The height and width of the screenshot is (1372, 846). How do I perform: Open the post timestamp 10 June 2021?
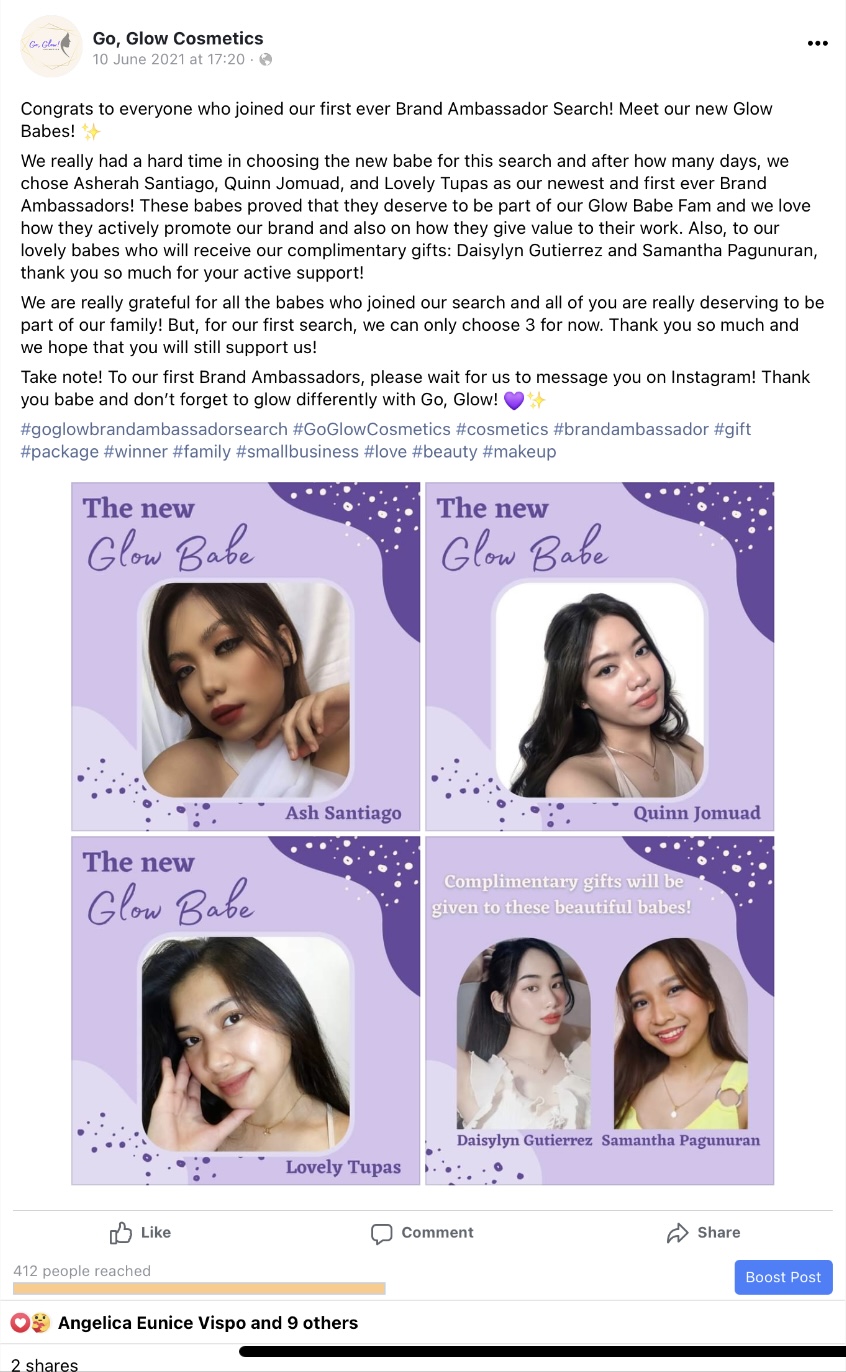tap(168, 60)
